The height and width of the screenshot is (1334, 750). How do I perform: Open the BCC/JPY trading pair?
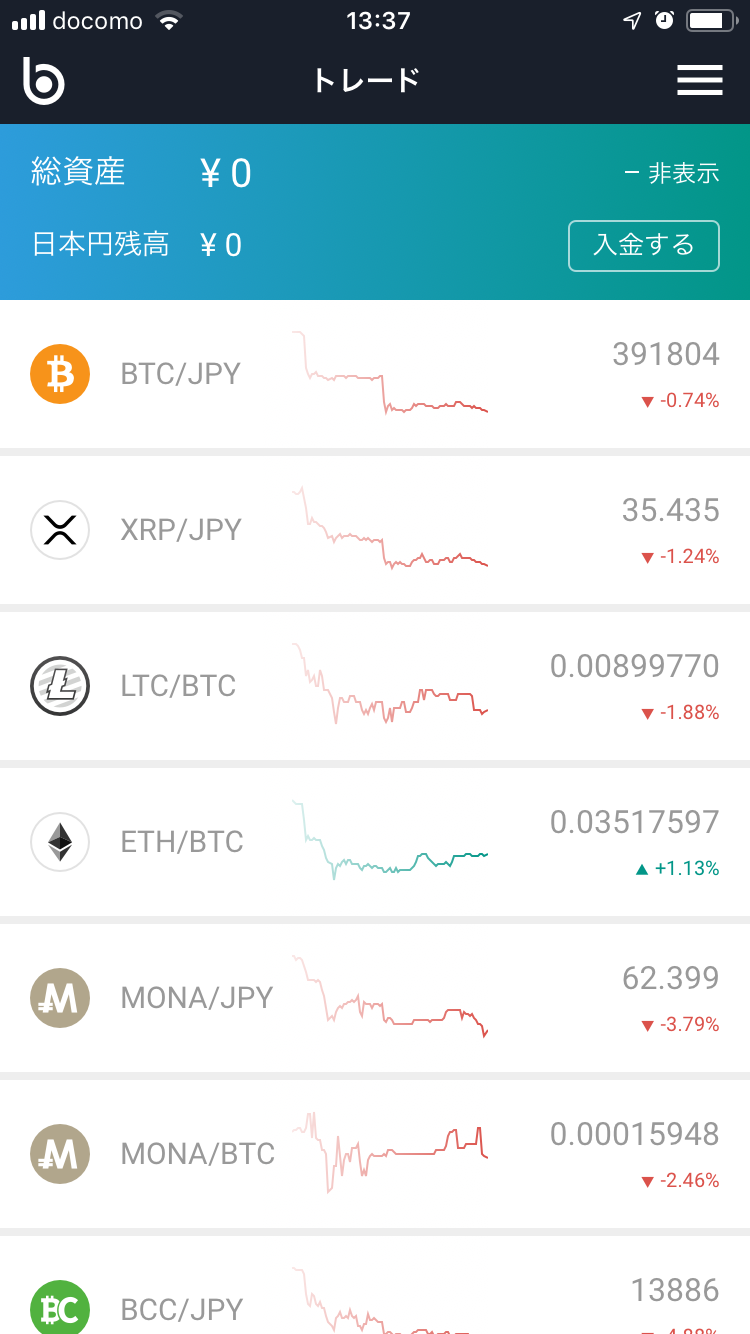[x=375, y=1285]
